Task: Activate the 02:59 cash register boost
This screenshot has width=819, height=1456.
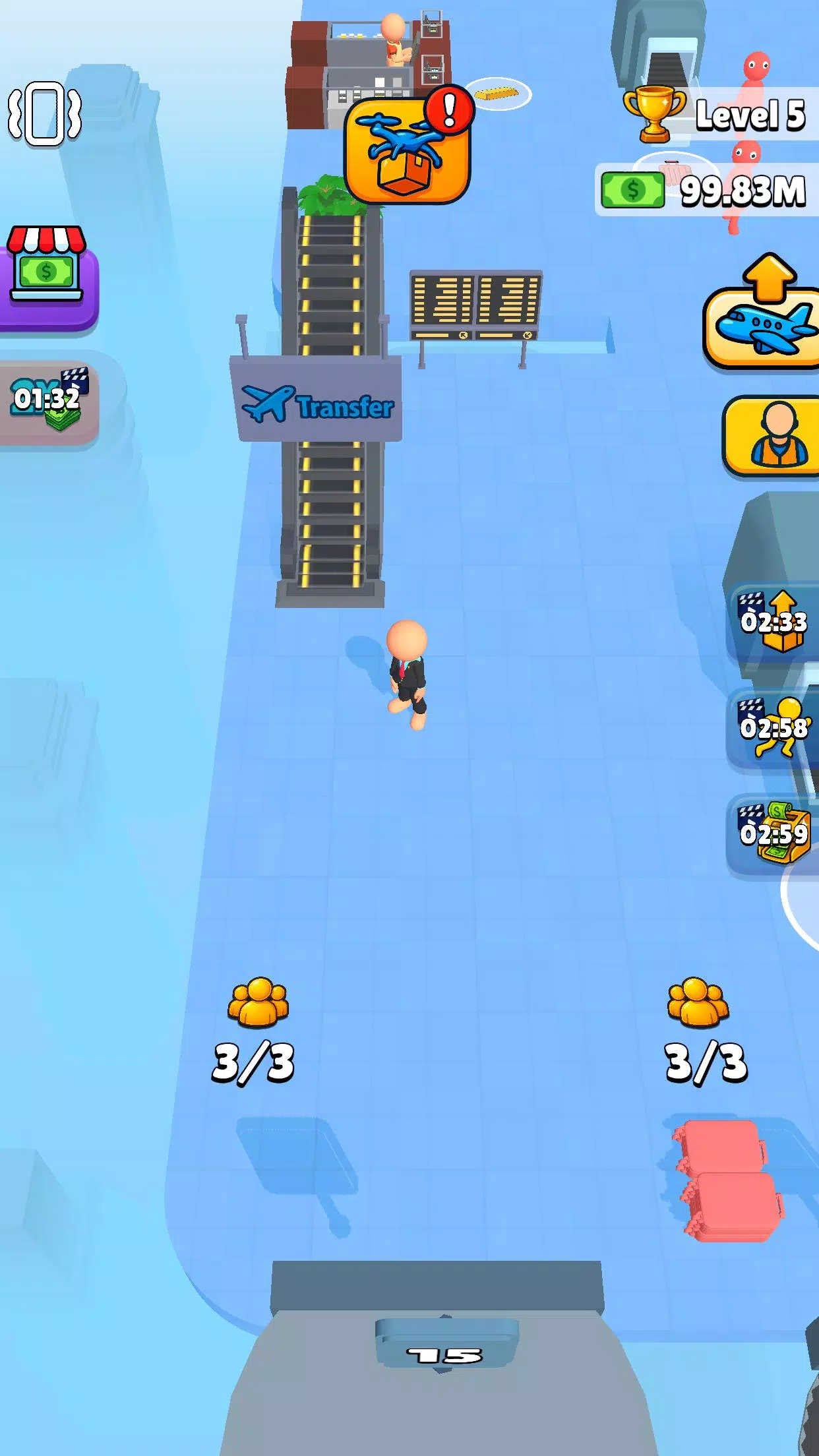Action: [x=773, y=834]
